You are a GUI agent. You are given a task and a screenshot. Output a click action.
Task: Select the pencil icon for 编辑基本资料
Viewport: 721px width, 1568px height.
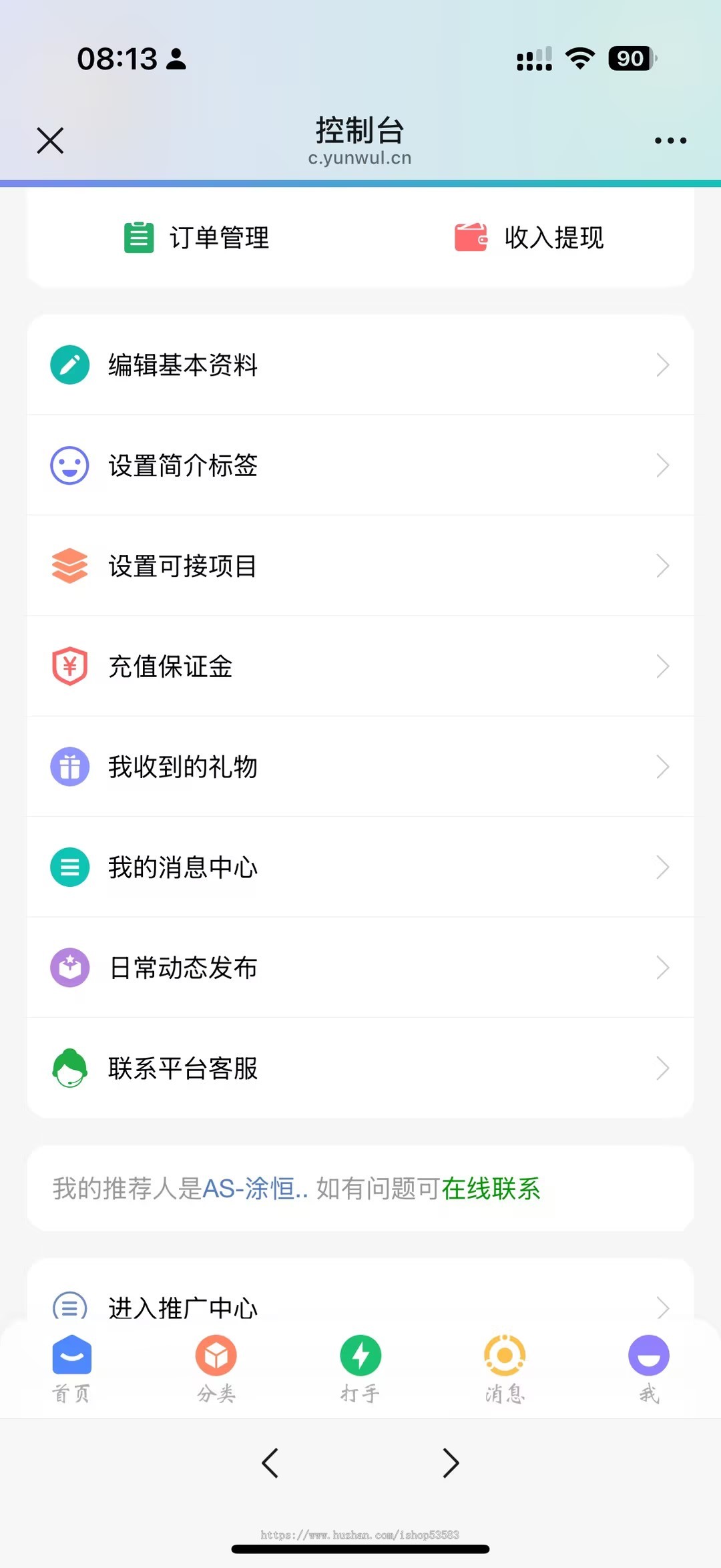69,365
